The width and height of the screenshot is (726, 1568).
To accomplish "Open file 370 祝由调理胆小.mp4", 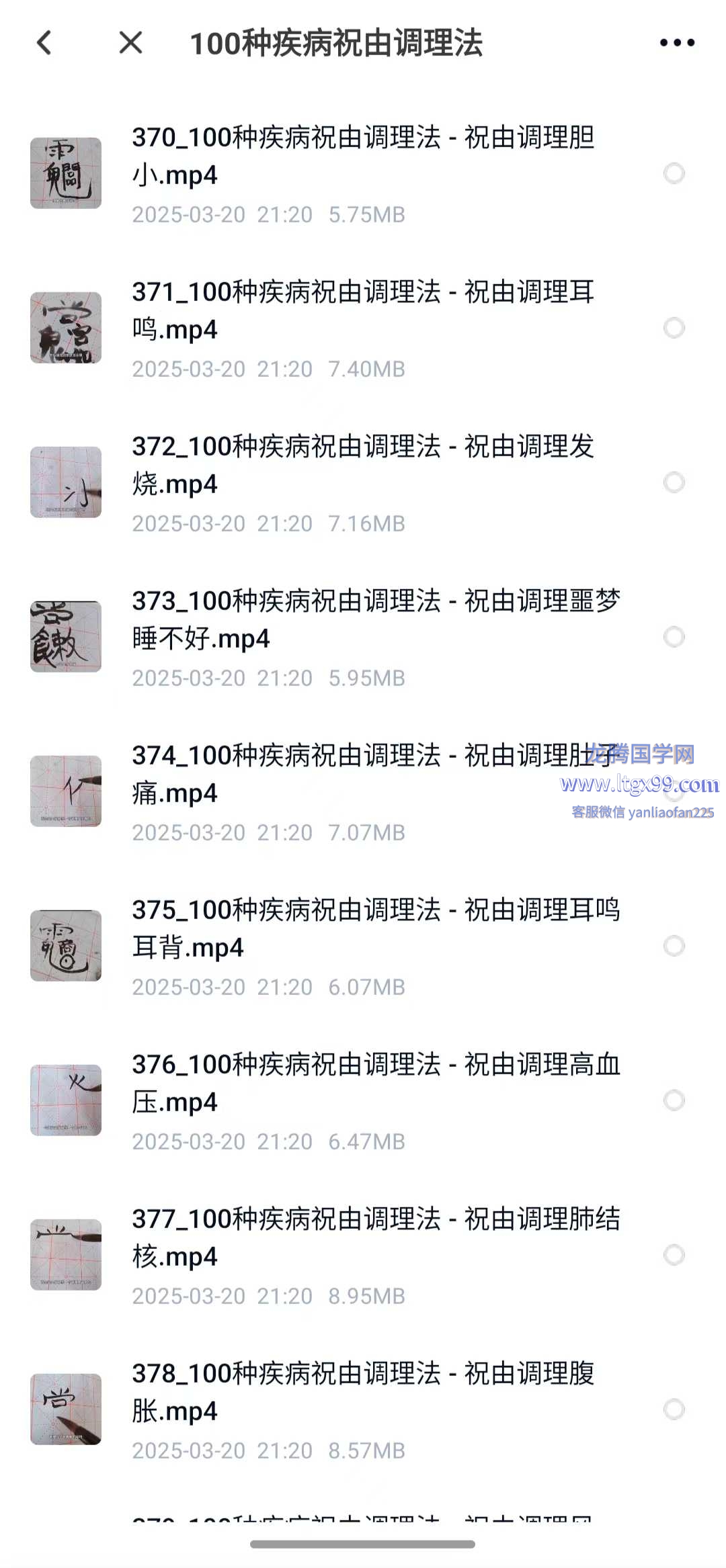I will [x=363, y=156].
